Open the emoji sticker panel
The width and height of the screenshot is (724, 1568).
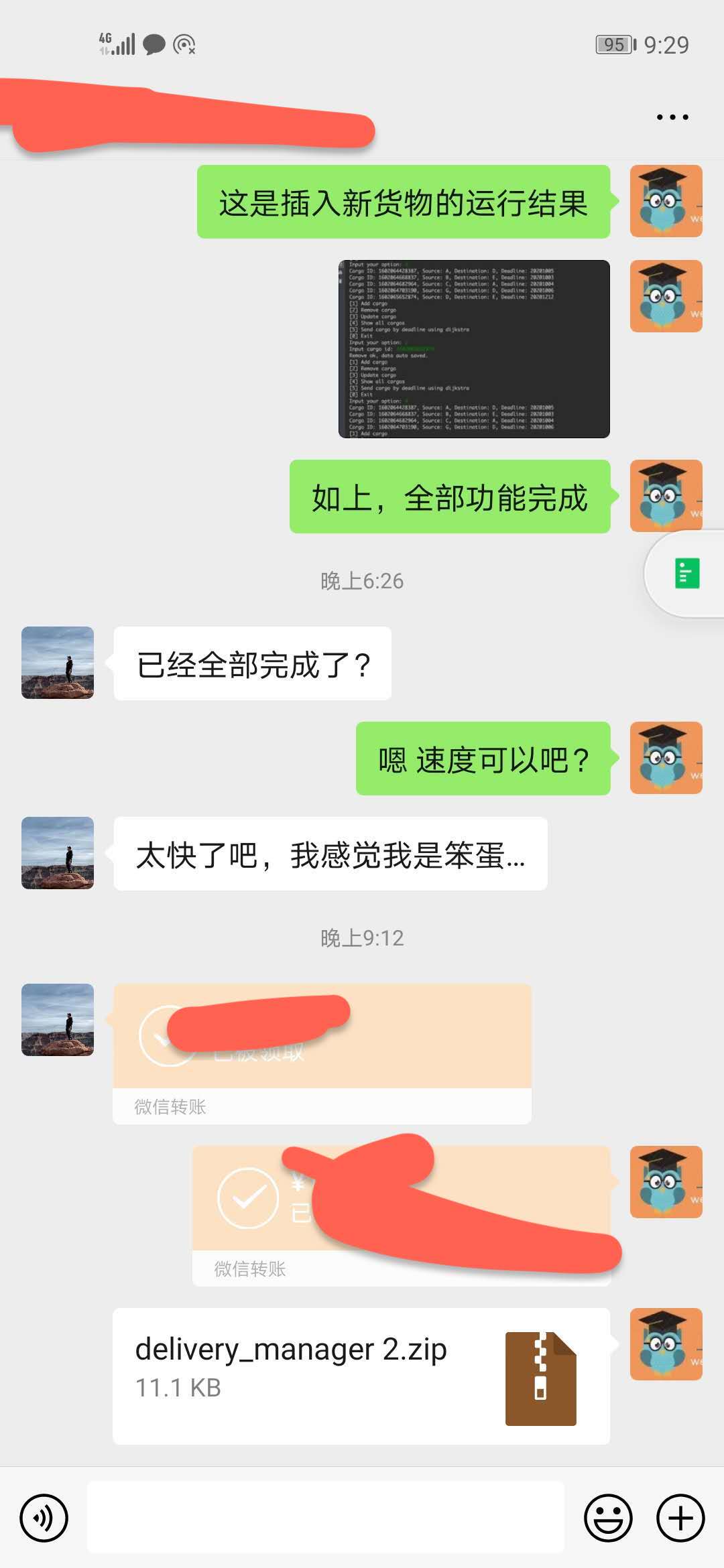608,1518
